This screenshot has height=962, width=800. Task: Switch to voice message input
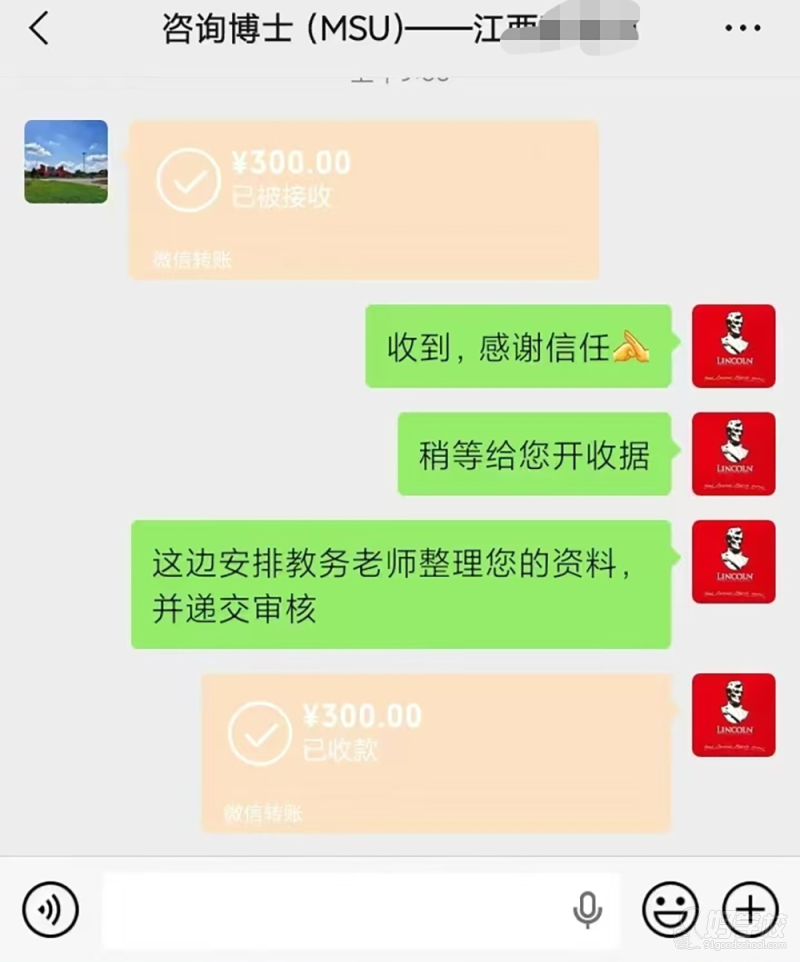[50, 910]
